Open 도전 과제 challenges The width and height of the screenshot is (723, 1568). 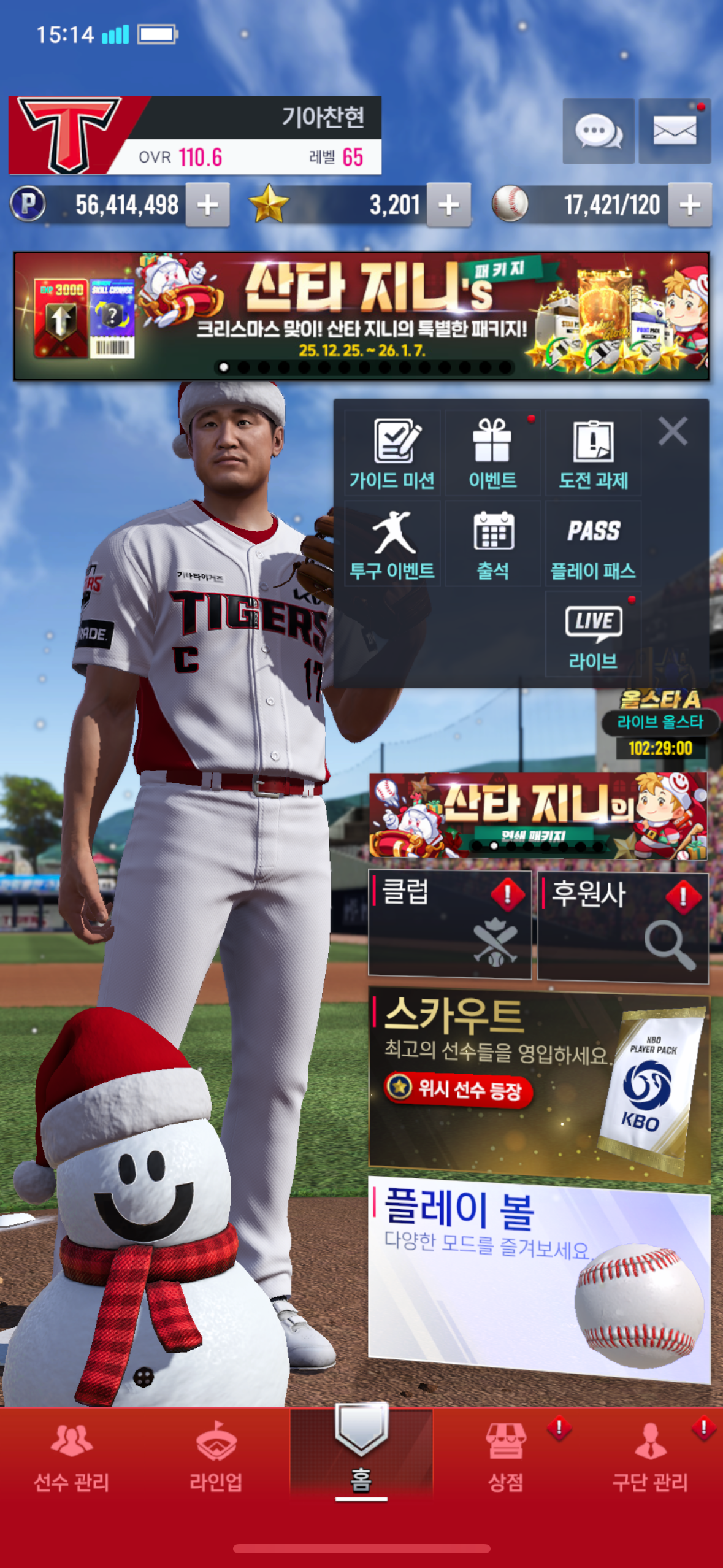593,453
